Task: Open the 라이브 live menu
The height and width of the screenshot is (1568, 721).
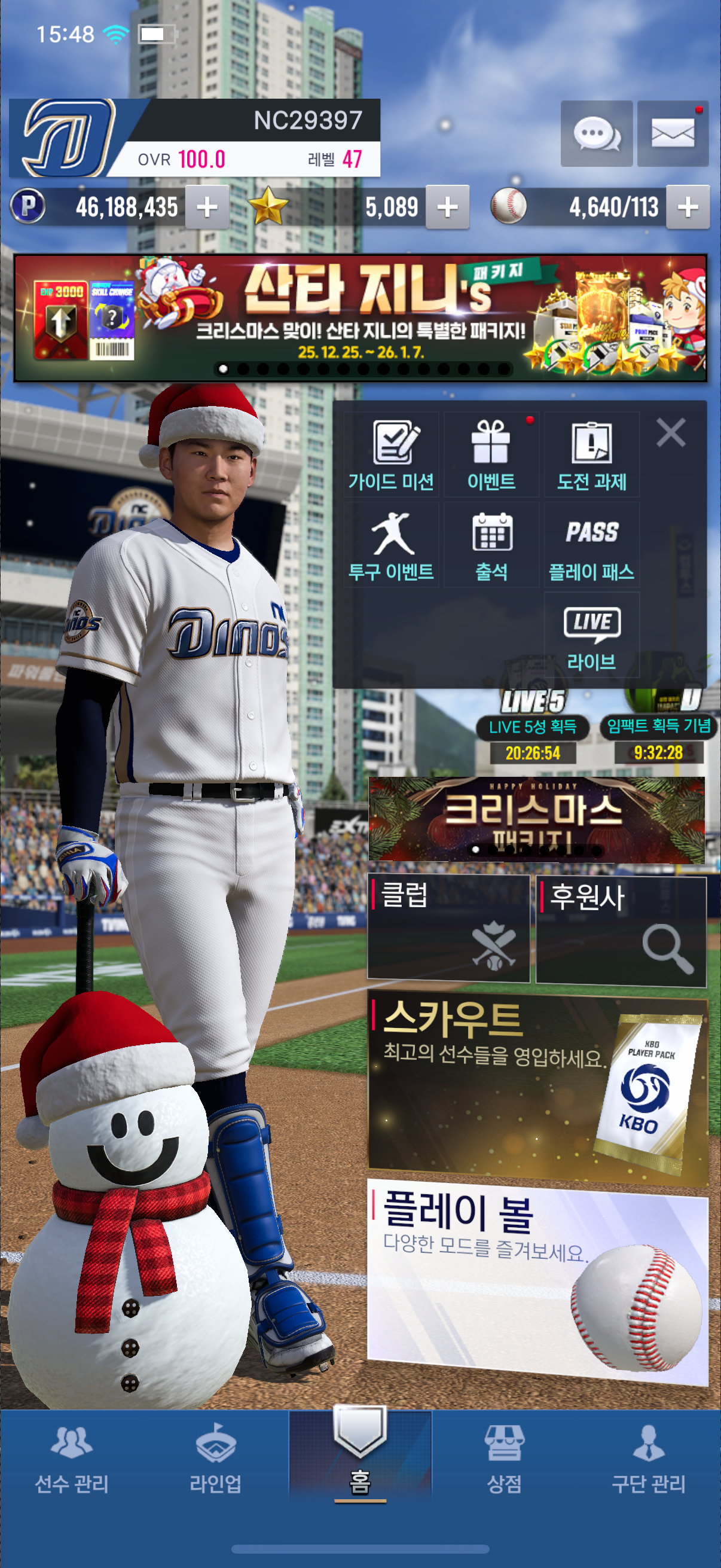Action: click(x=591, y=636)
